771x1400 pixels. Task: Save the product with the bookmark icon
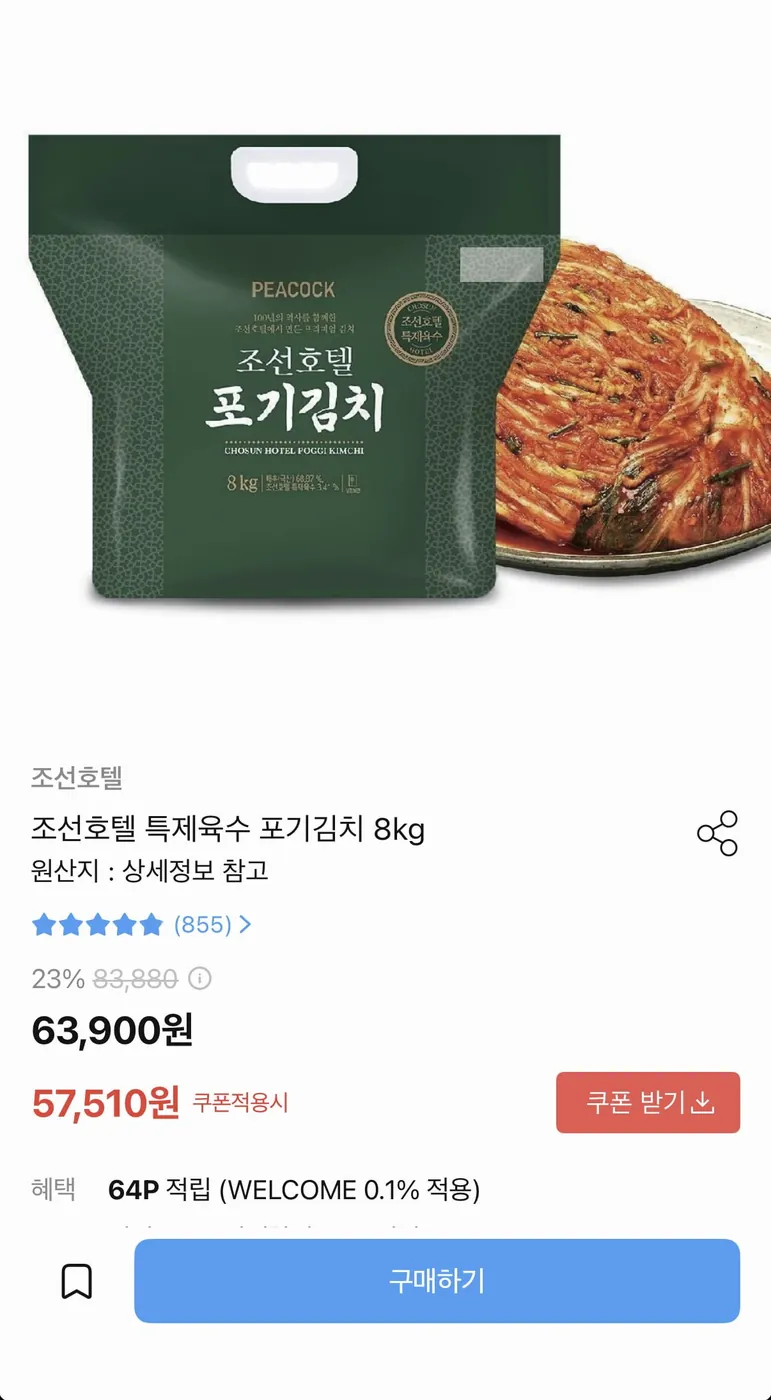[75, 1281]
